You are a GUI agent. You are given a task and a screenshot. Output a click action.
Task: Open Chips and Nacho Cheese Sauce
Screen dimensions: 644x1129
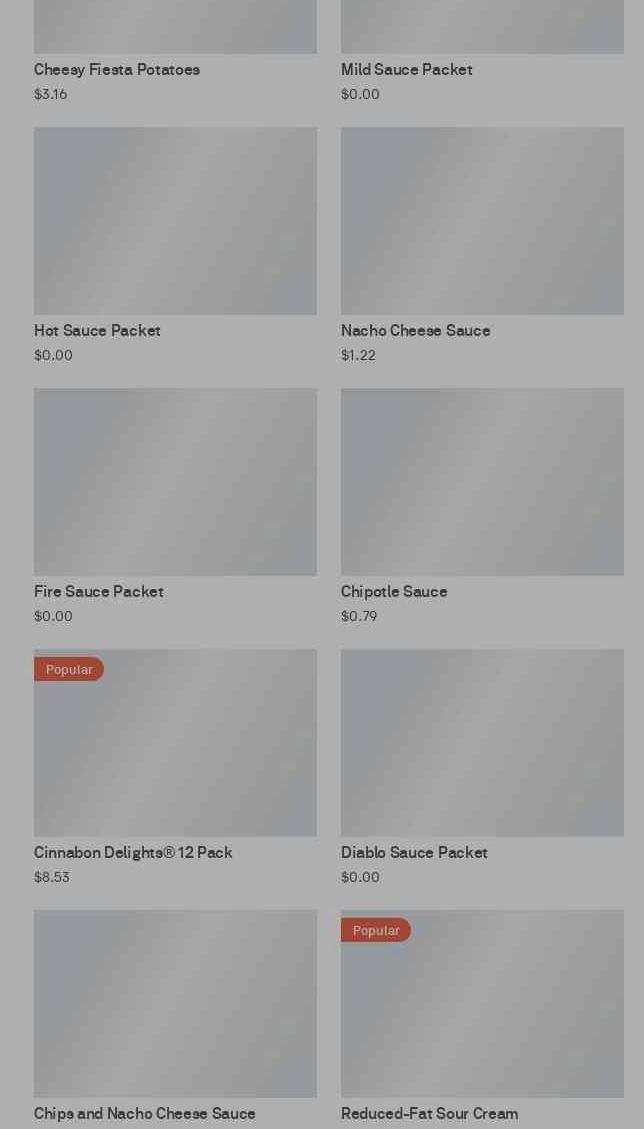tap(175, 1018)
